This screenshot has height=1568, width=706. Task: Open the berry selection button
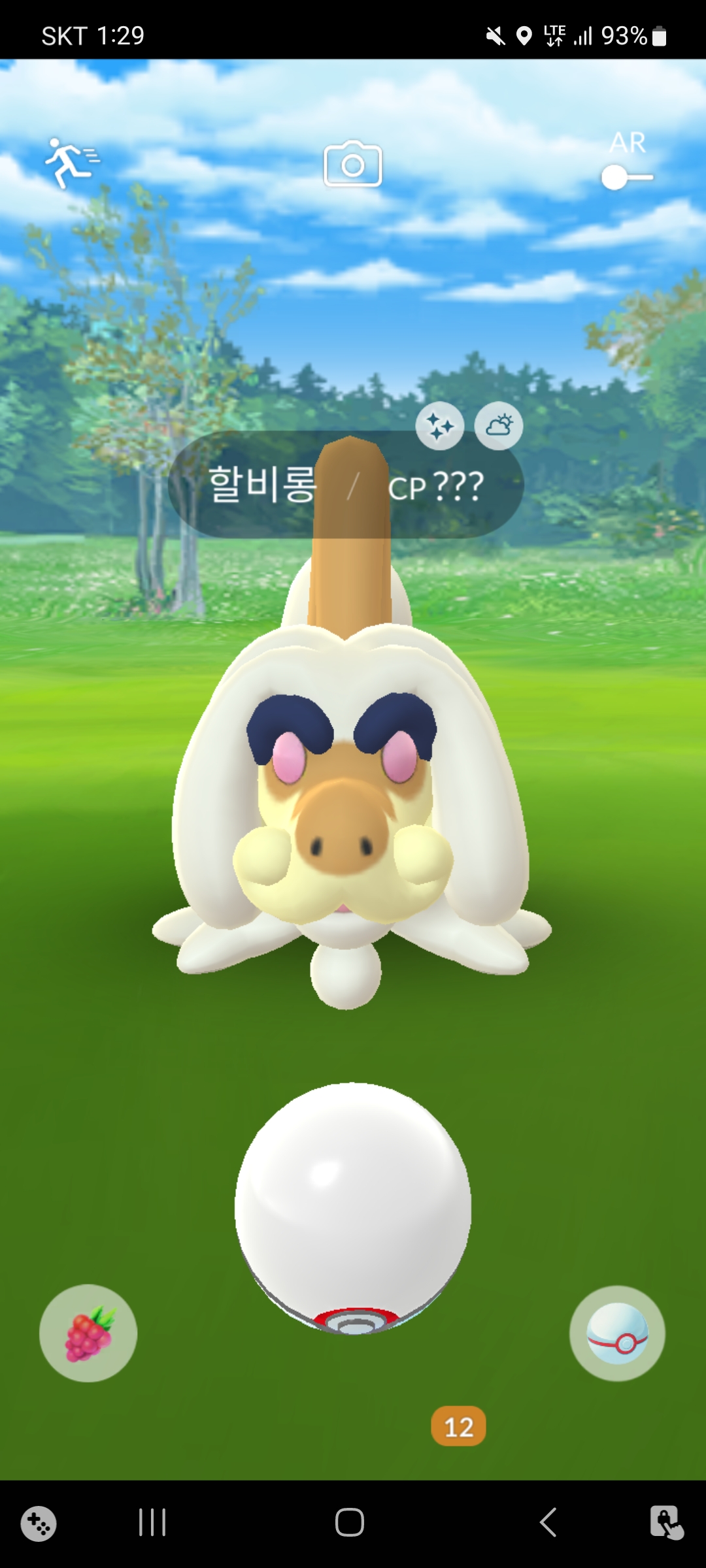pyautogui.click(x=88, y=1333)
